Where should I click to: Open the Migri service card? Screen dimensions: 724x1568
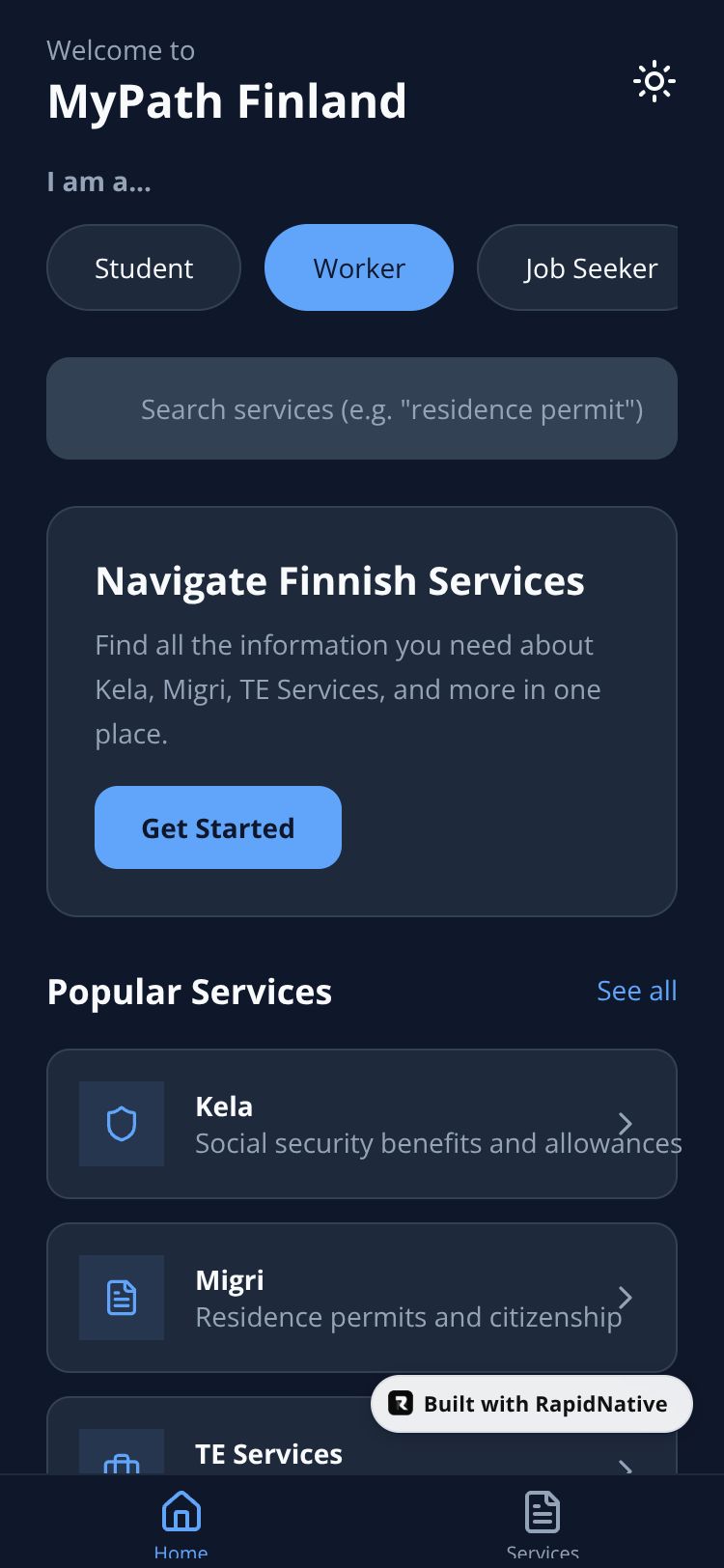coord(362,1298)
